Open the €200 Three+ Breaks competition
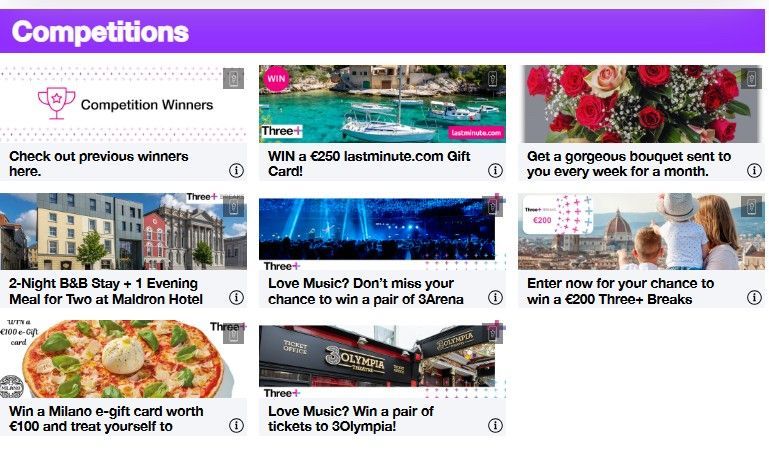The height and width of the screenshot is (450, 769). click(641, 232)
